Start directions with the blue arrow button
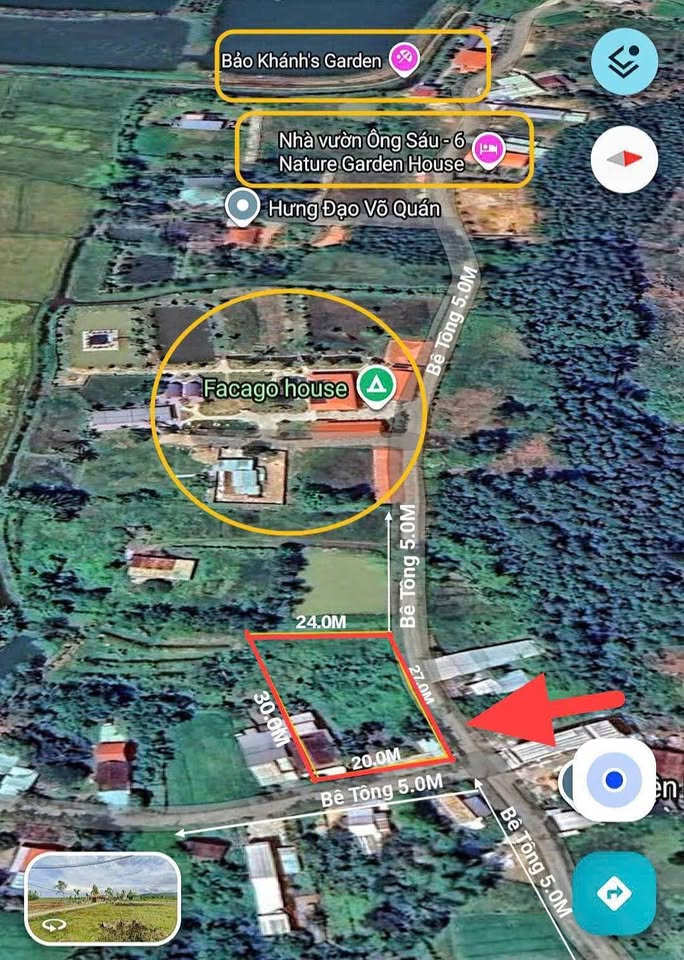This screenshot has width=684, height=960. (x=614, y=892)
